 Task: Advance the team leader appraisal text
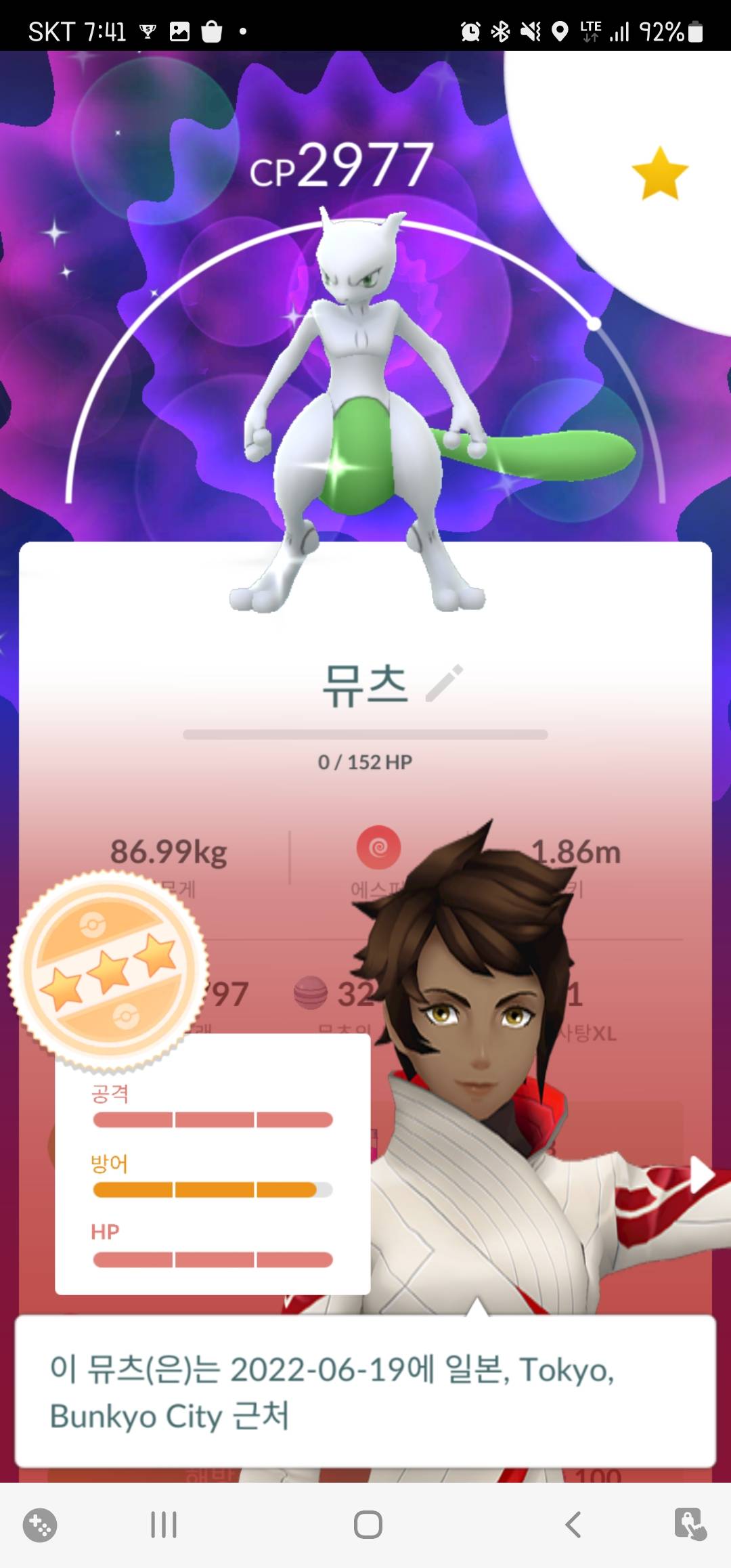tap(365, 1391)
